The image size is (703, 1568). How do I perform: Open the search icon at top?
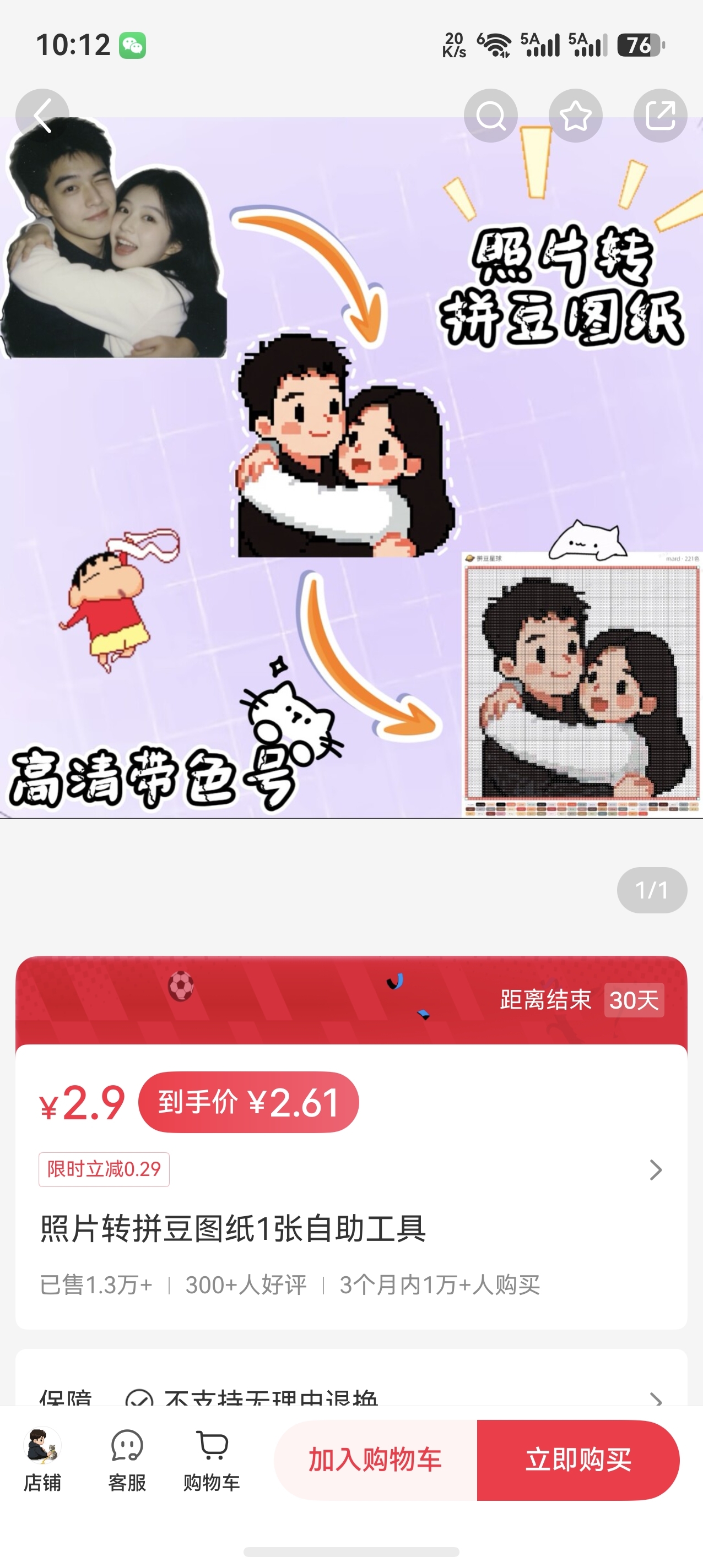490,116
